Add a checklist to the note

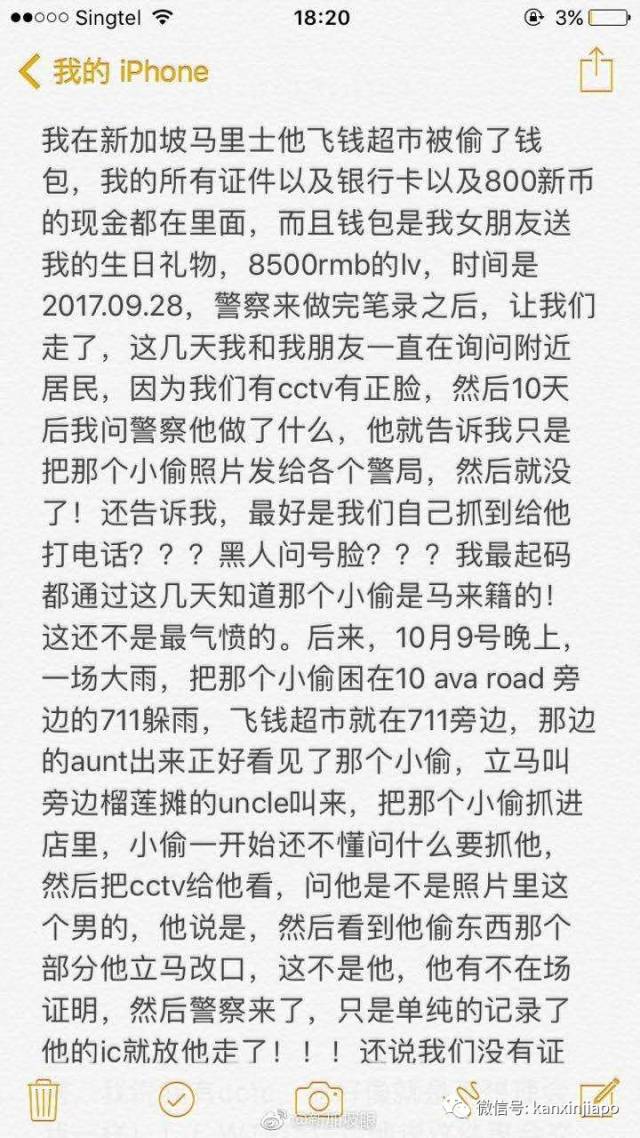pyautogui.click(x=176, y=1100)
